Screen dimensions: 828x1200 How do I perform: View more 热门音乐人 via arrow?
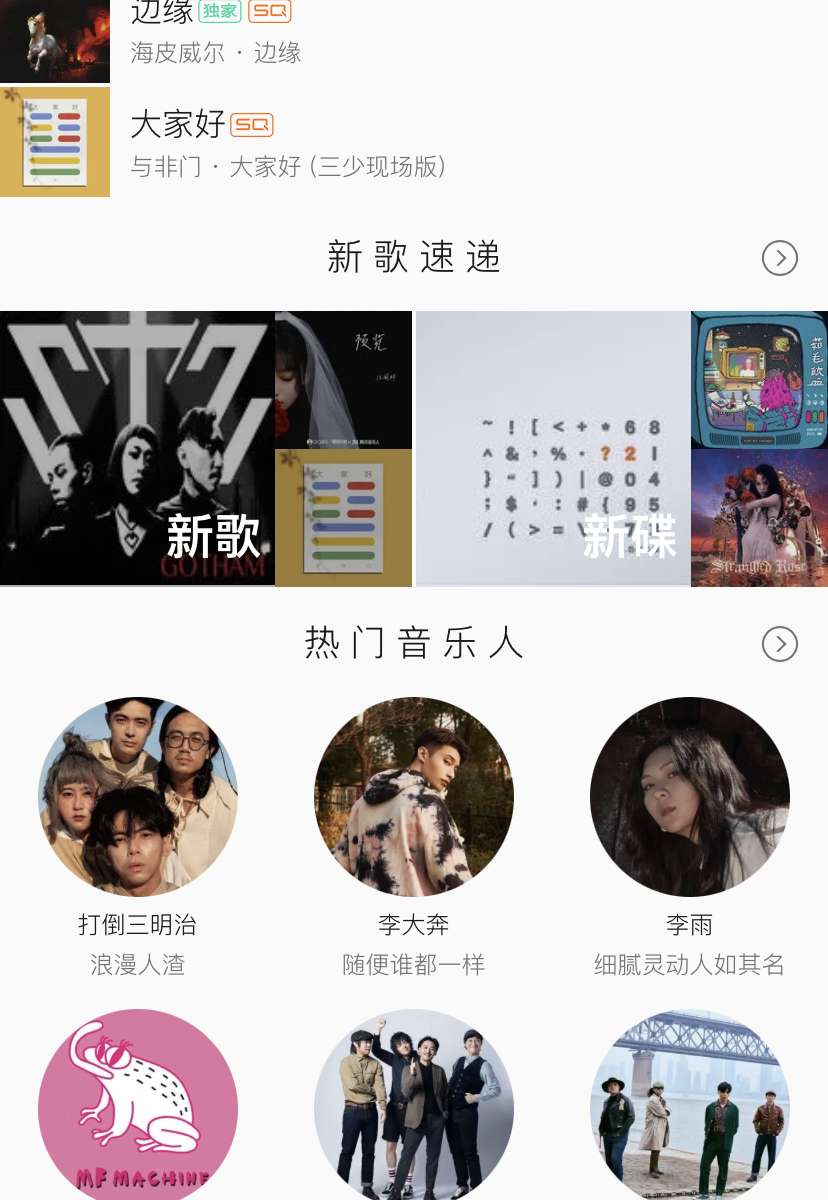[x=780, y=644]
